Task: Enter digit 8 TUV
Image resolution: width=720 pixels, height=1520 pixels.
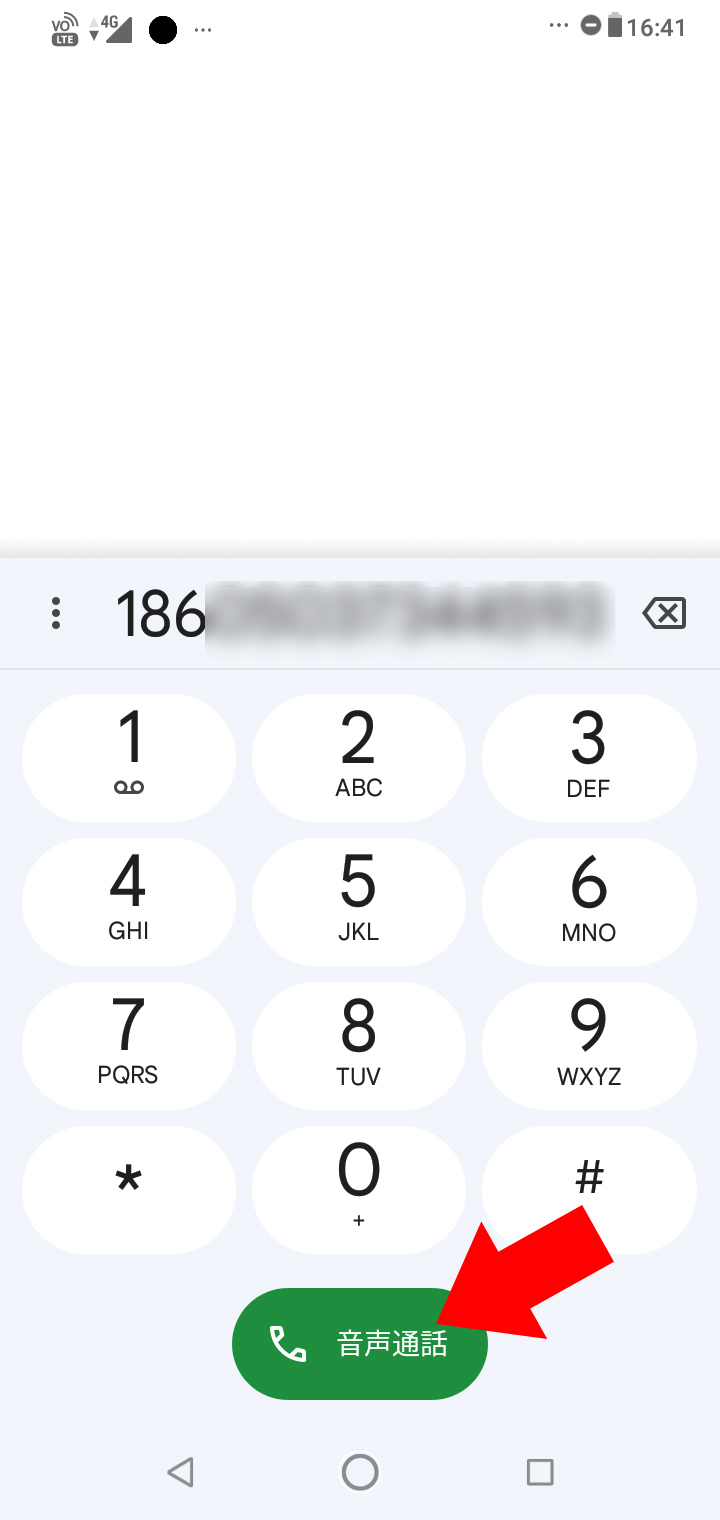Action: pyautogui.click(x=359, y=1045)
